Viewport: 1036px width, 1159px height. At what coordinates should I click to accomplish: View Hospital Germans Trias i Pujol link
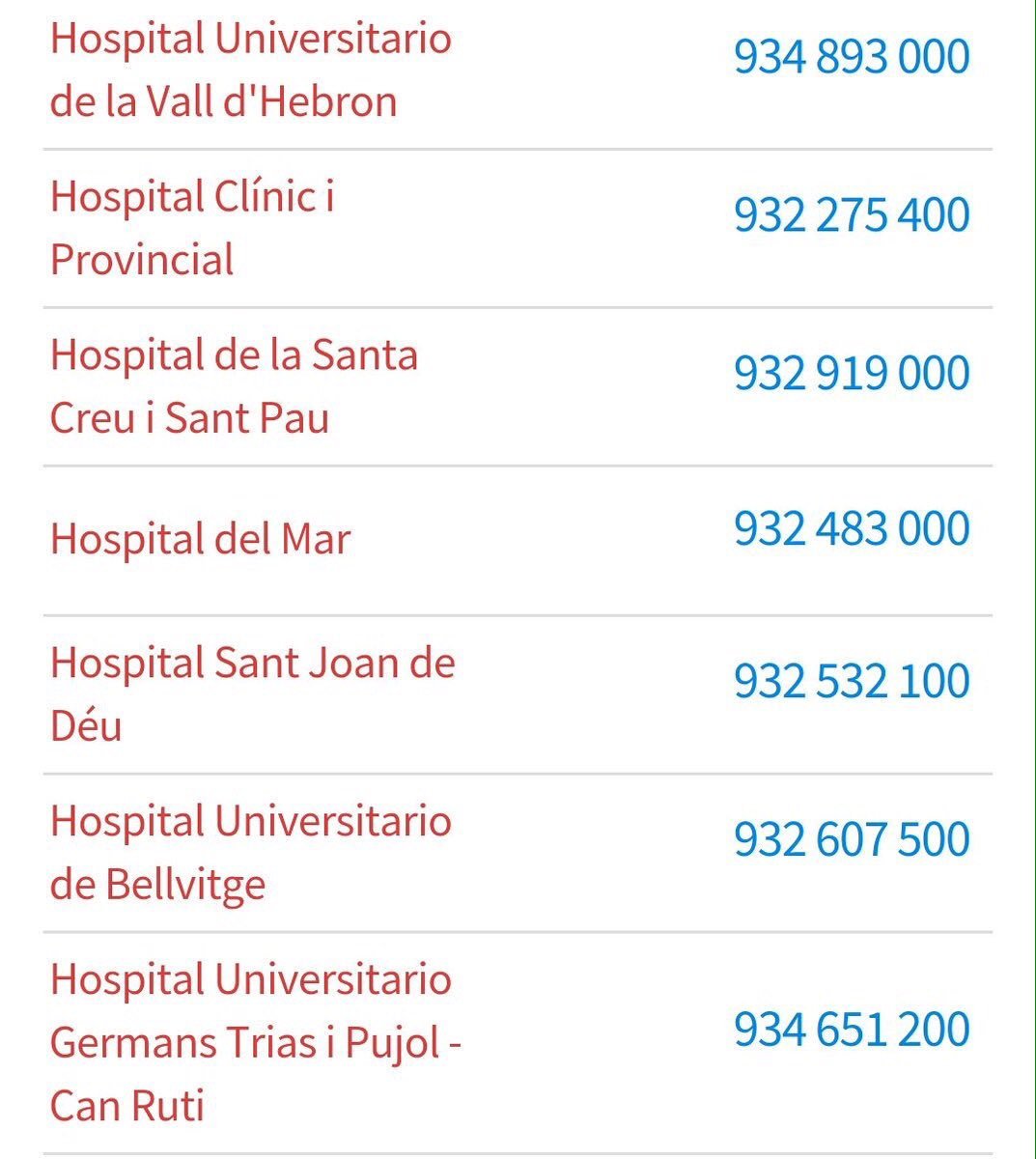pos(255,1042)
